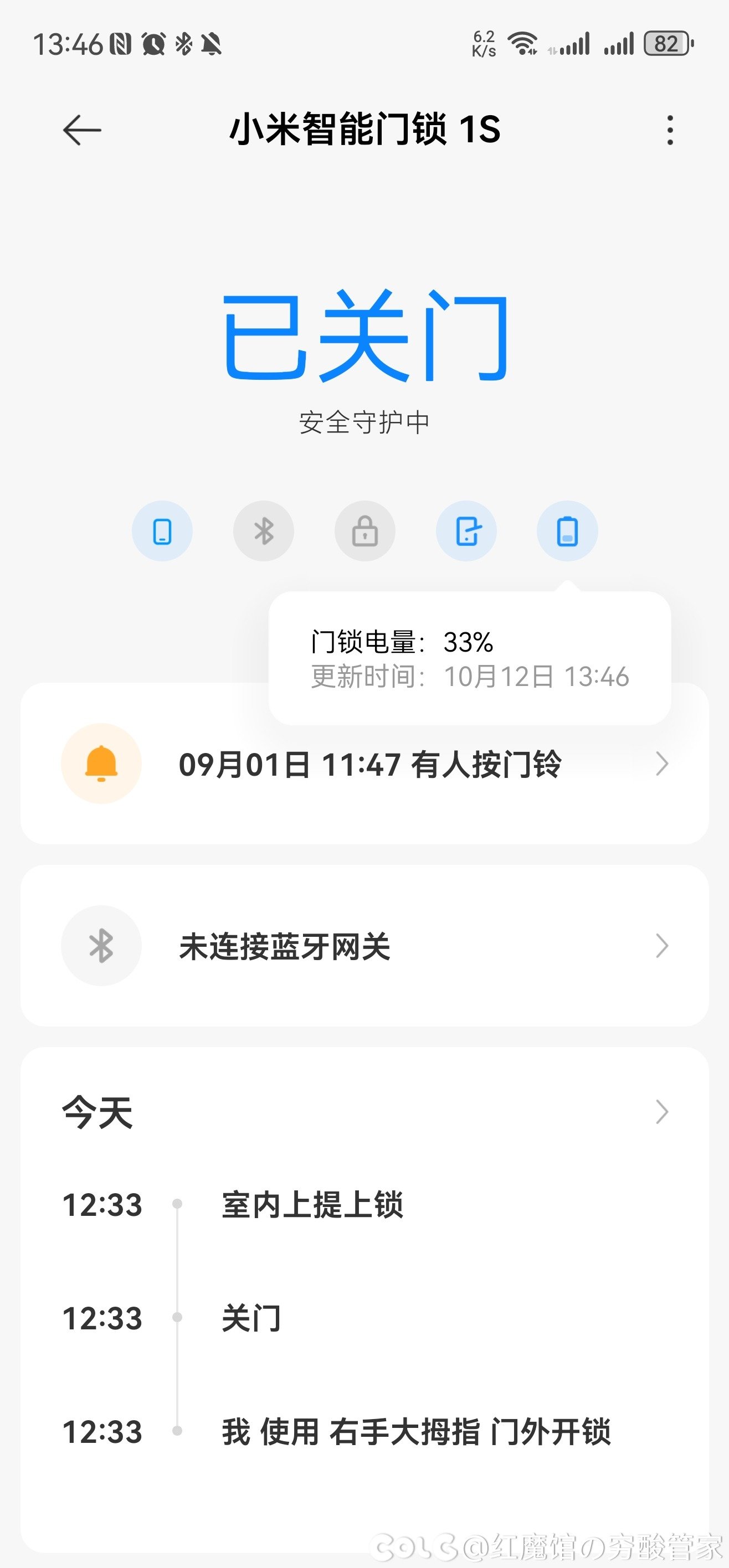
Task: Tap the blue door status icon
Action: click(x=466, y=532)
